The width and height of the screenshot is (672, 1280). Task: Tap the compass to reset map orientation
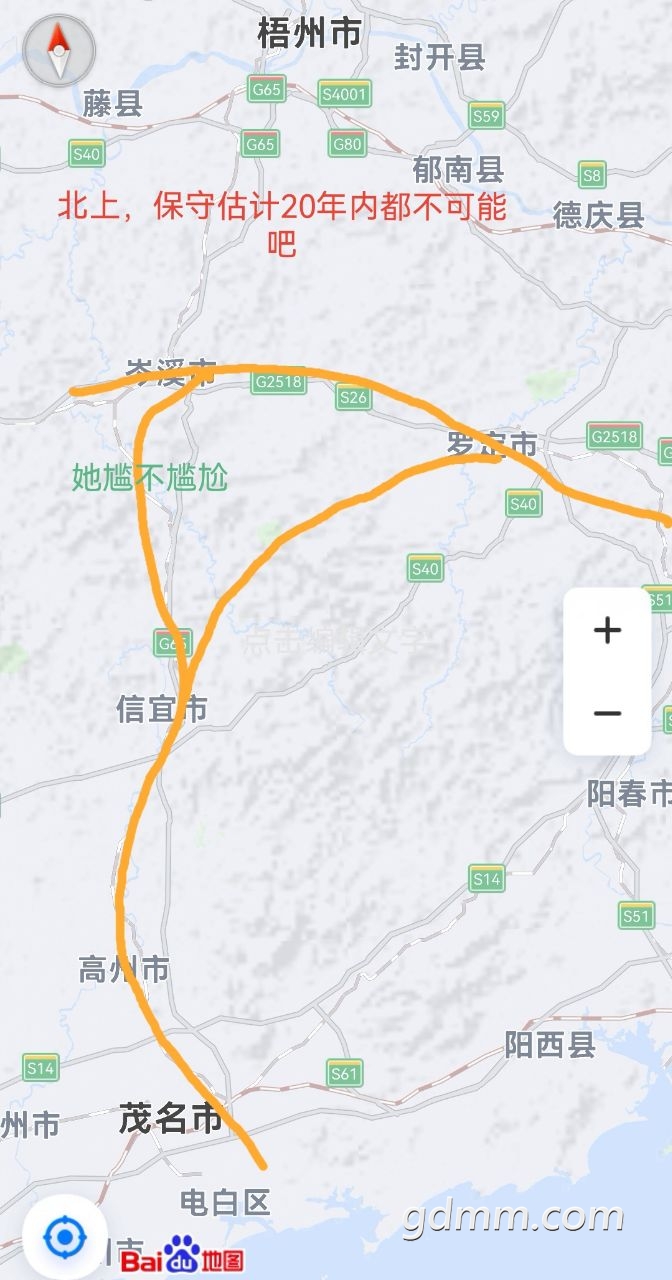point(59,50)
